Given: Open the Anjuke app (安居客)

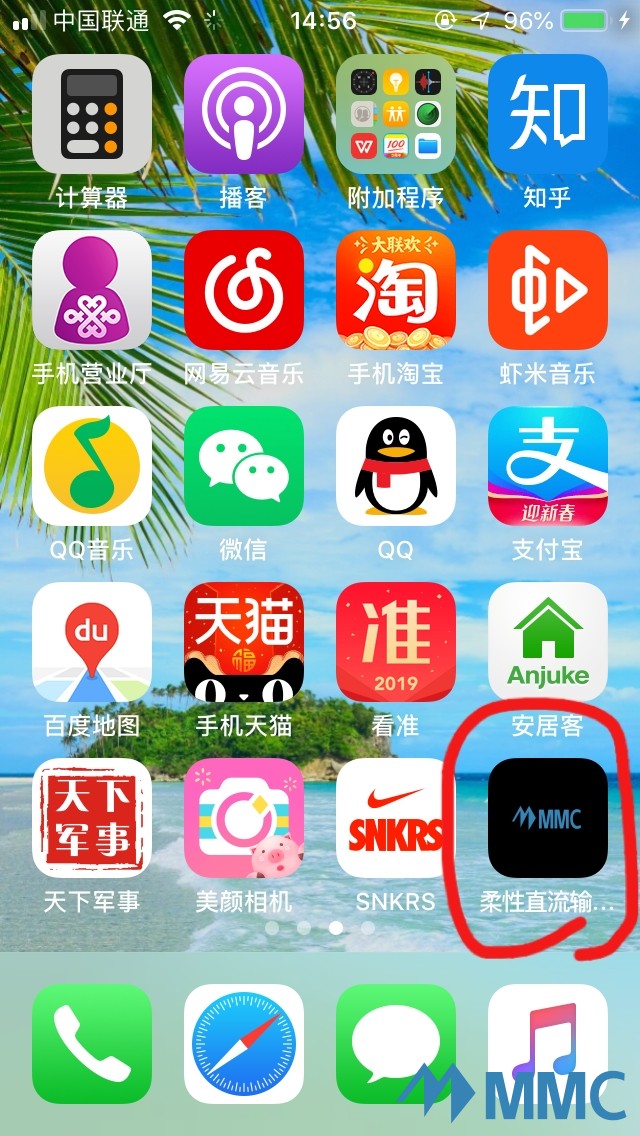Looking at the screenshot, I should point(548,642).
